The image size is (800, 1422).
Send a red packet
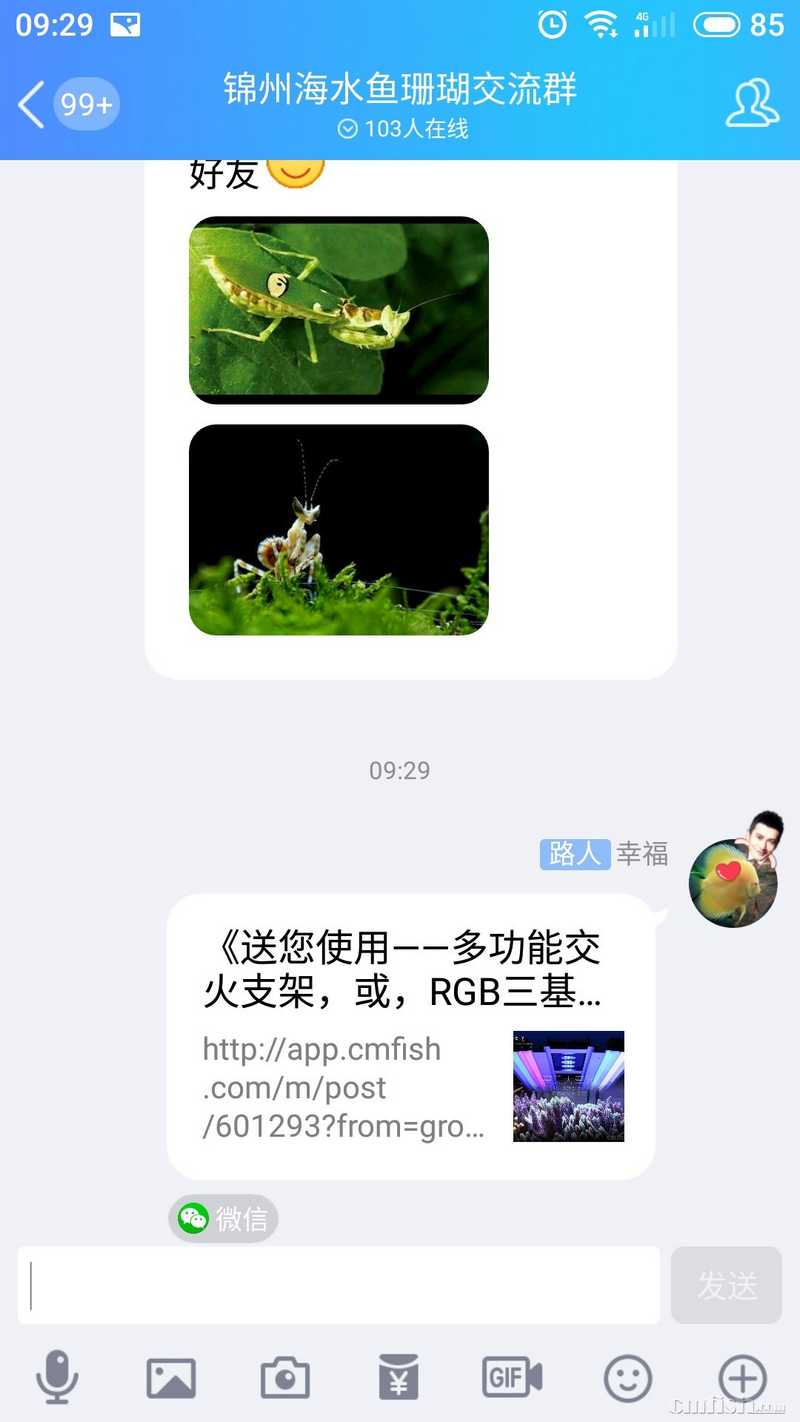click(398, 1378)
